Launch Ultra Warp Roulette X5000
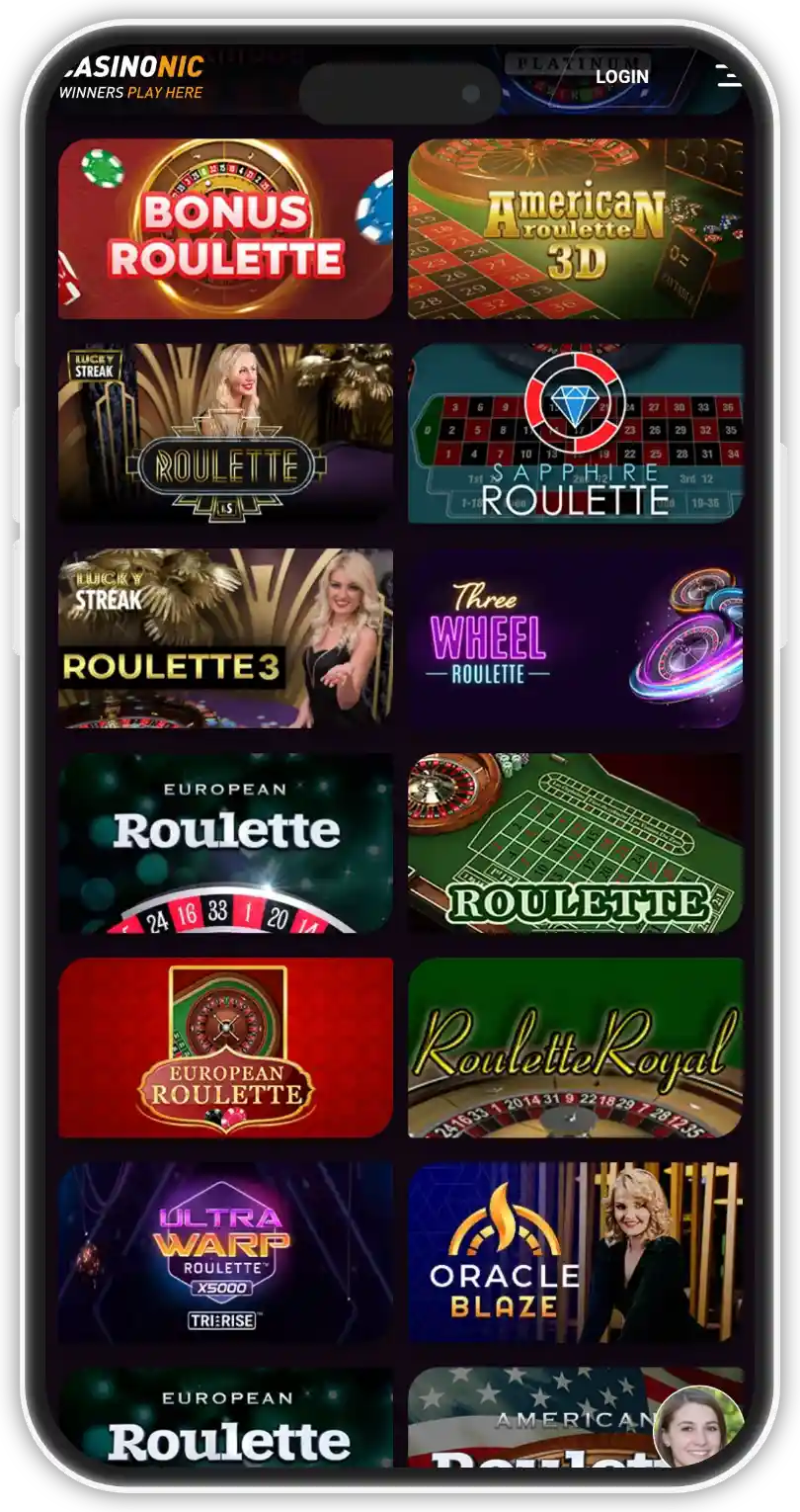 point(225,1252)
